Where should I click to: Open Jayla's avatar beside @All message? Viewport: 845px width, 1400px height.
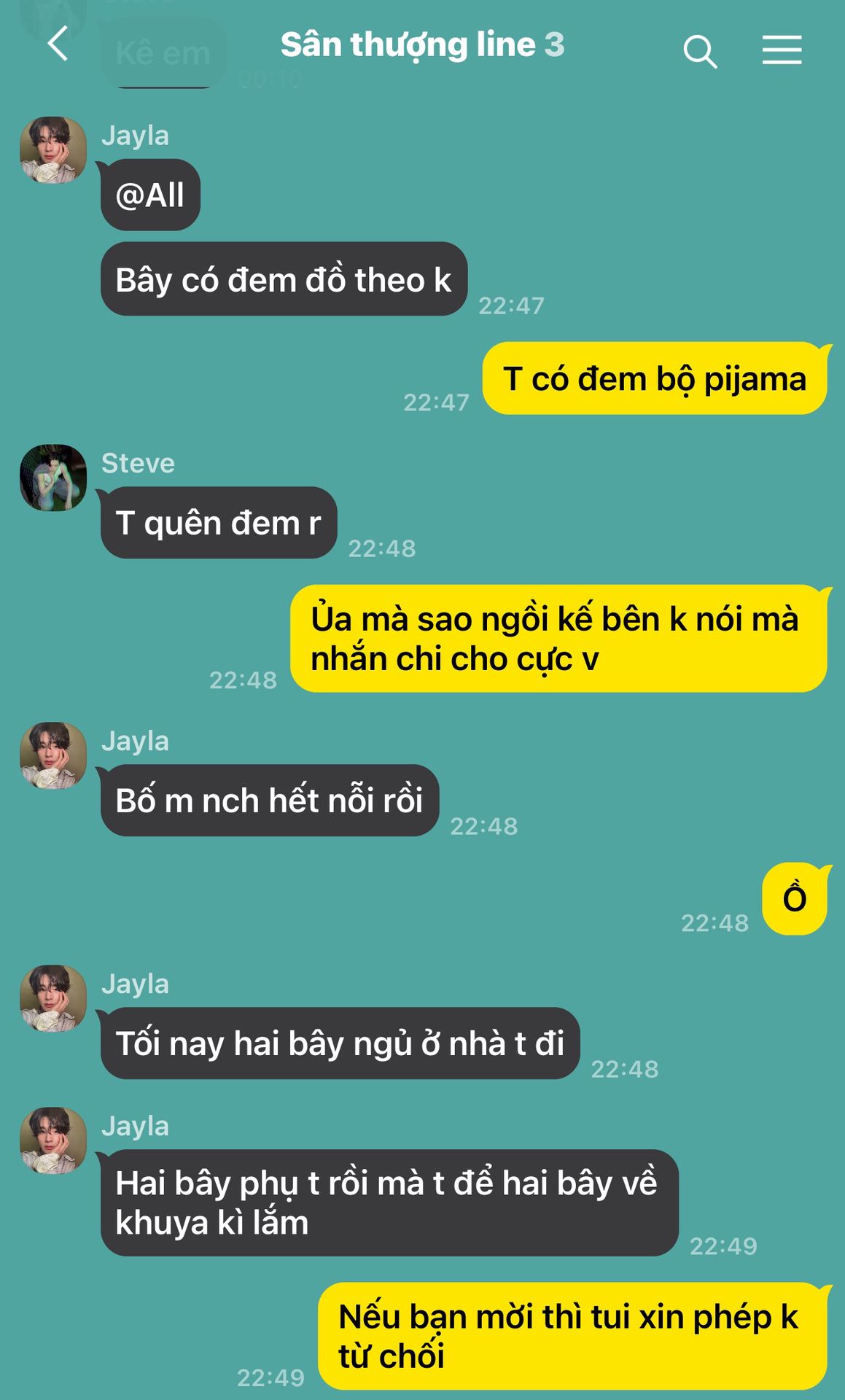53,150
